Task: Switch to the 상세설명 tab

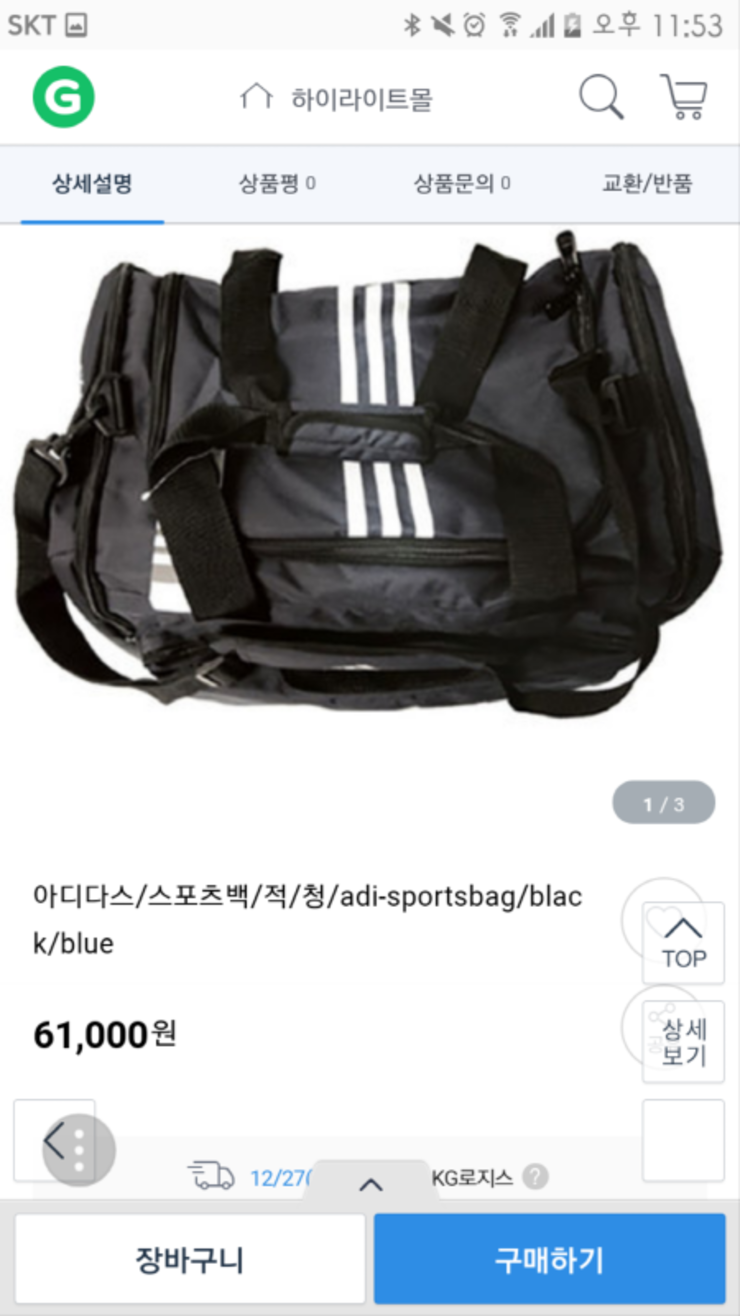Action: (92, 183)
